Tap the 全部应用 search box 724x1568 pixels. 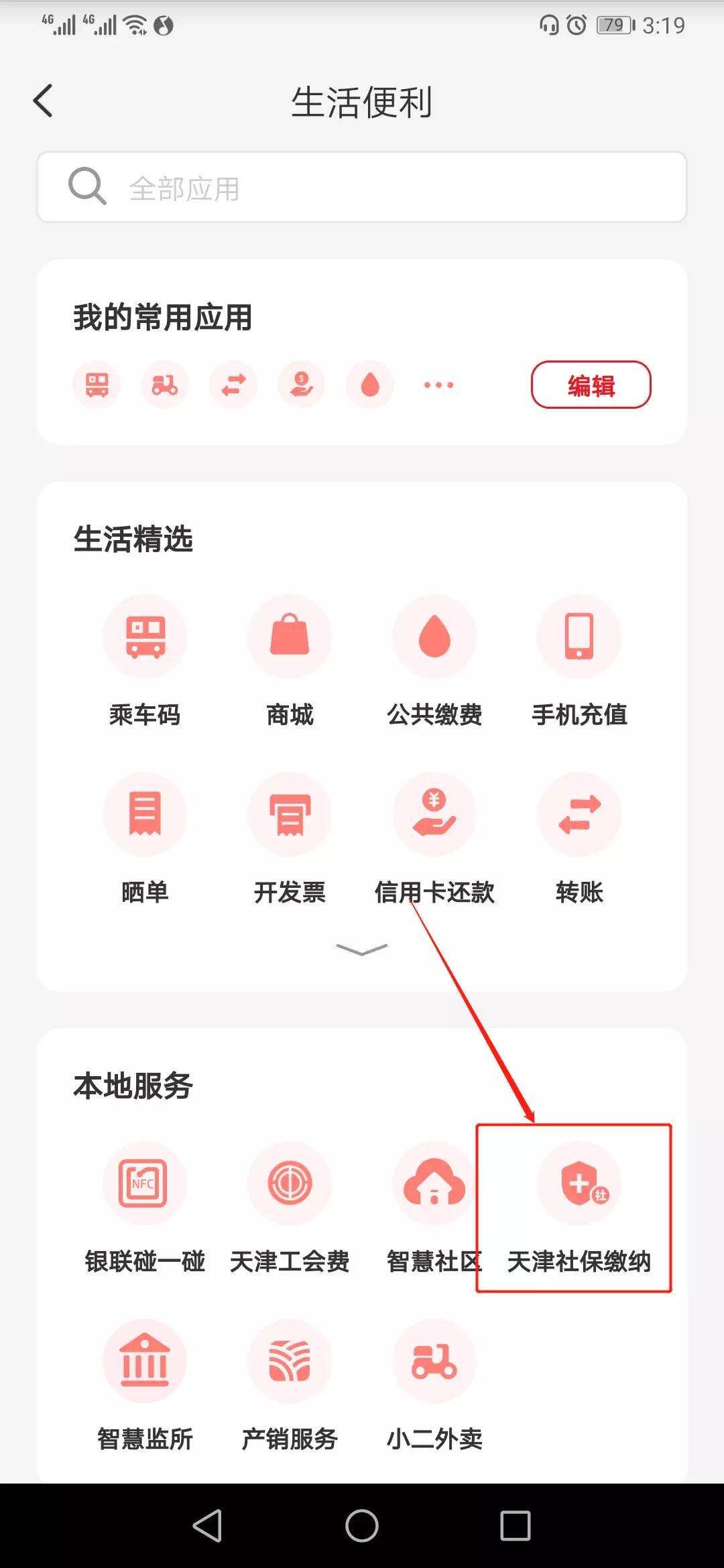362,187
